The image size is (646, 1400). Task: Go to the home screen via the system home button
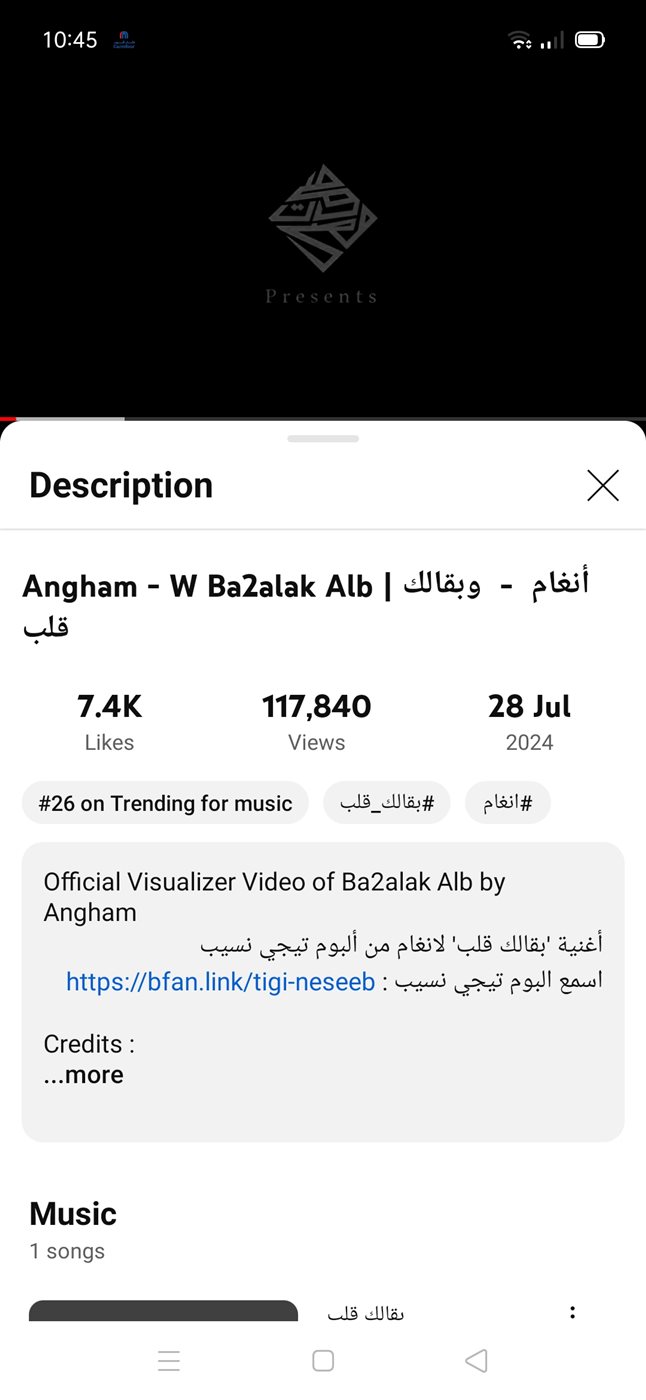coord(323,1361)
